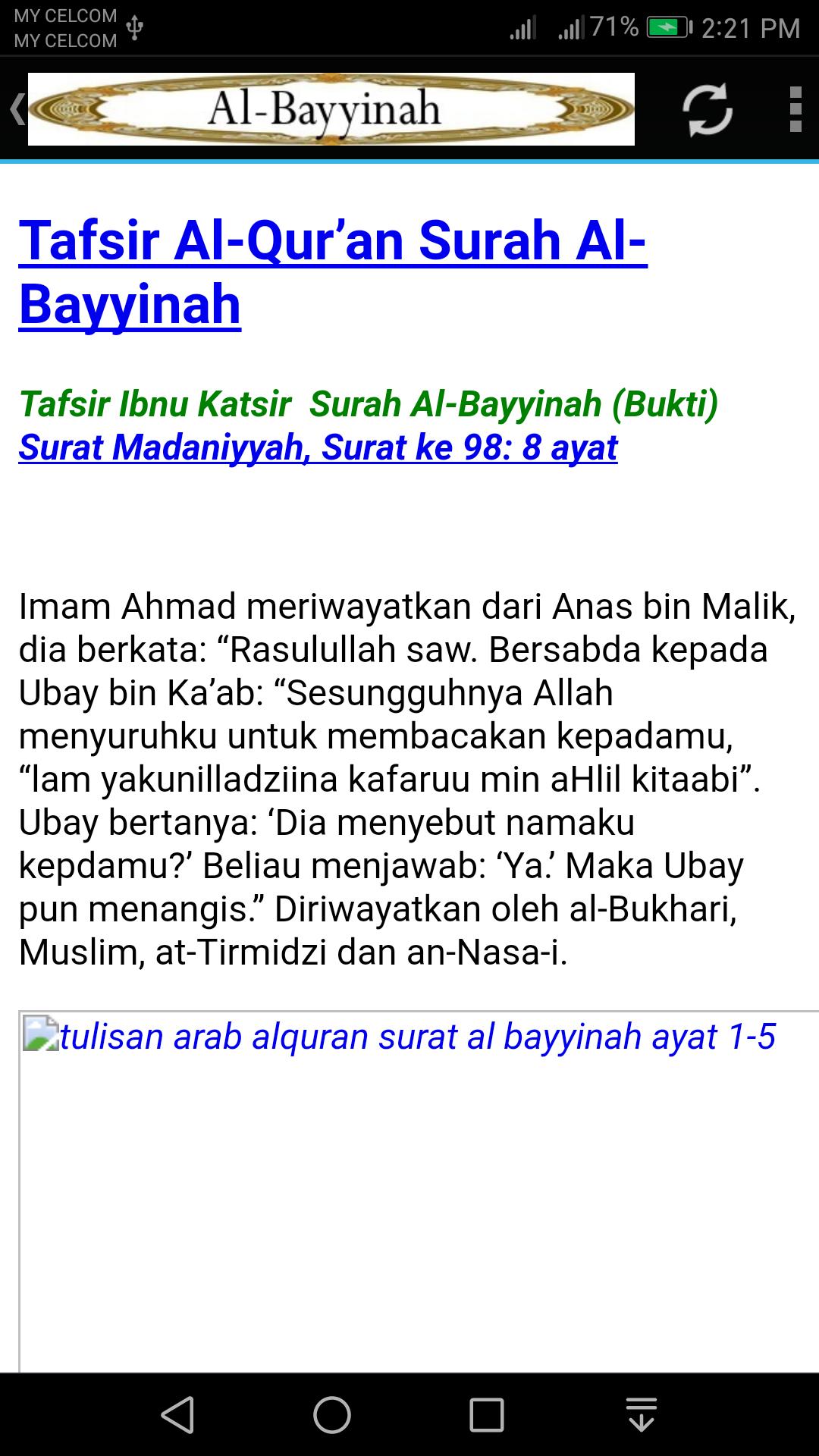Open the three-dot overflow menu
The width and height of the screenshot is (819, 1456).
coord(795,110)
